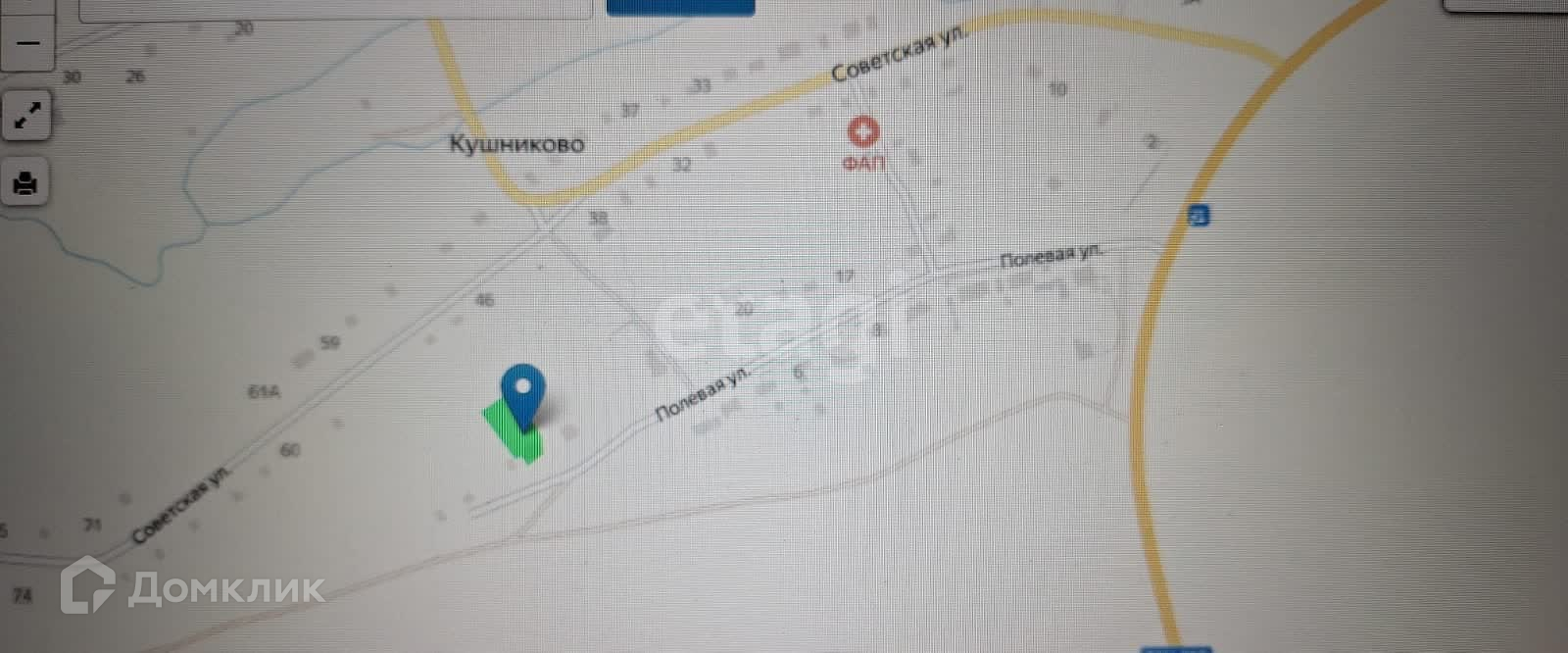The height and width of the screenshot is (653, 1568).
Task: Zoom out the map with minus button
Action: 26,41
